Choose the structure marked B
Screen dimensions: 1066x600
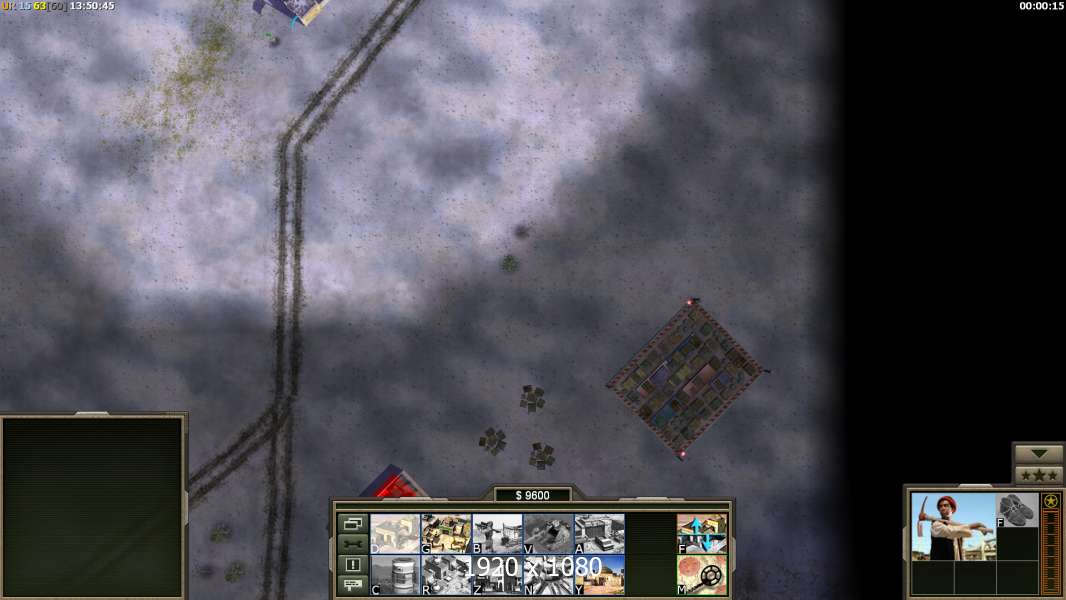point(497,533)
